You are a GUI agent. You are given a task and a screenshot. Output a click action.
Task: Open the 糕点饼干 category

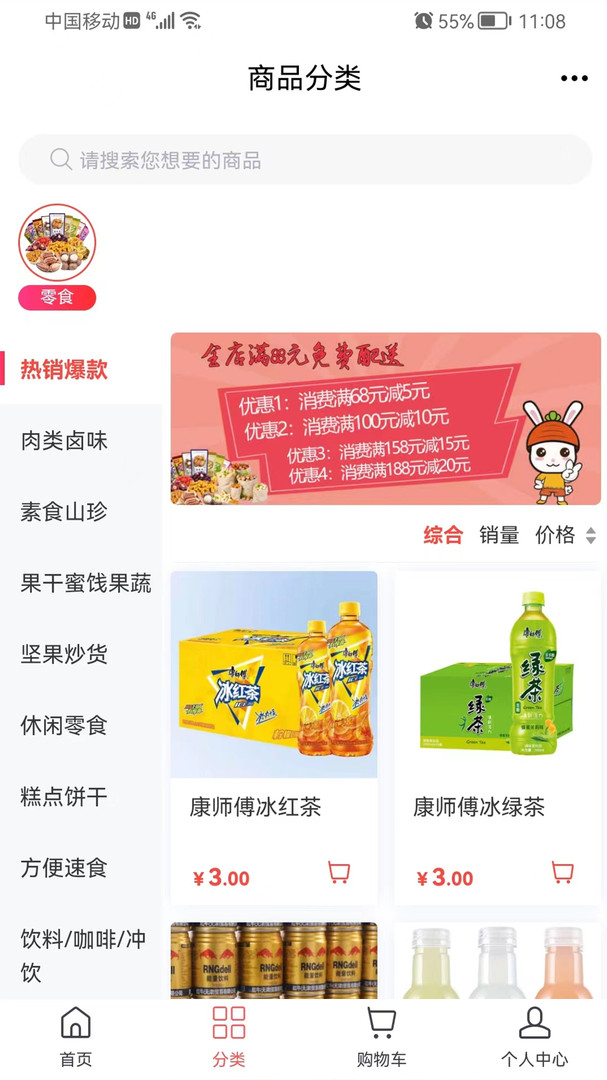[x=64, y=797]
